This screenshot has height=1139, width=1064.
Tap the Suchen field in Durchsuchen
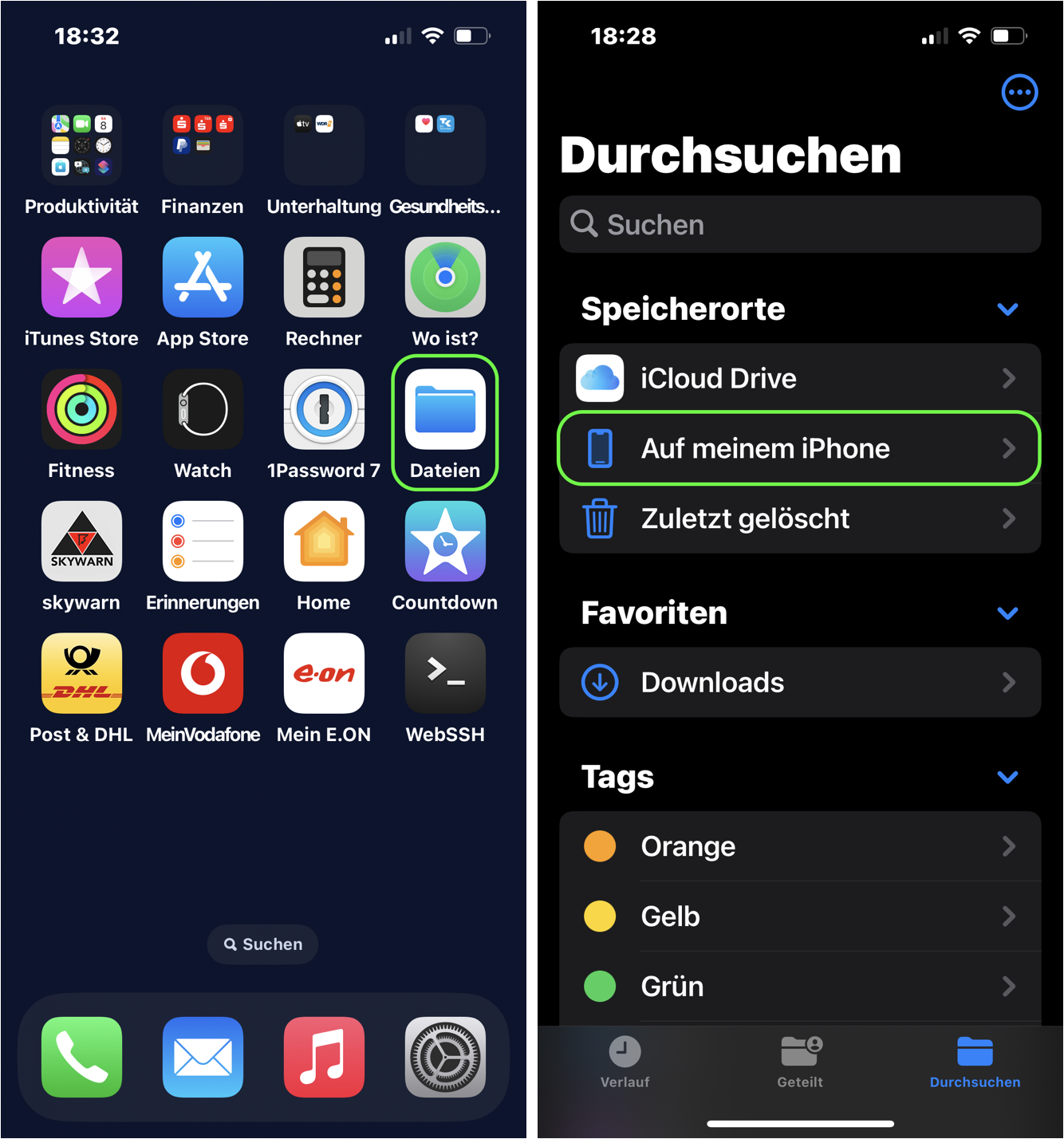[799, 225]
